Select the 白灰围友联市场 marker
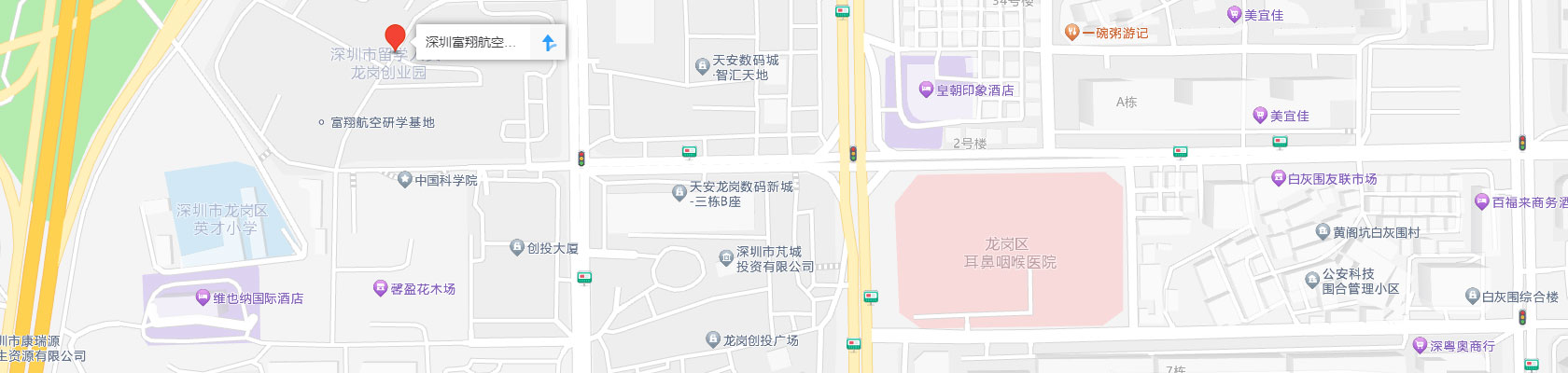 pyautogui.click(x=1279, y=178)
